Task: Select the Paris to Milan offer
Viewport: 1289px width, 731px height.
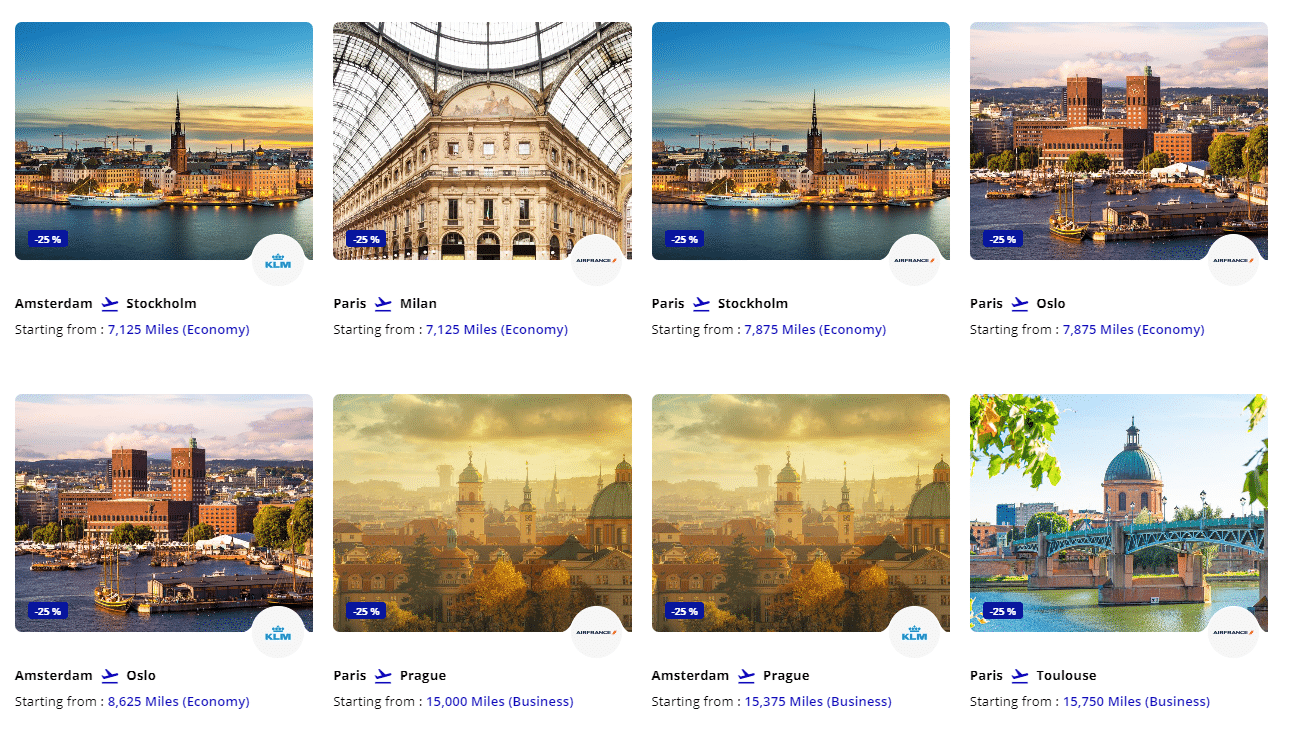Action: click(482, 141)
